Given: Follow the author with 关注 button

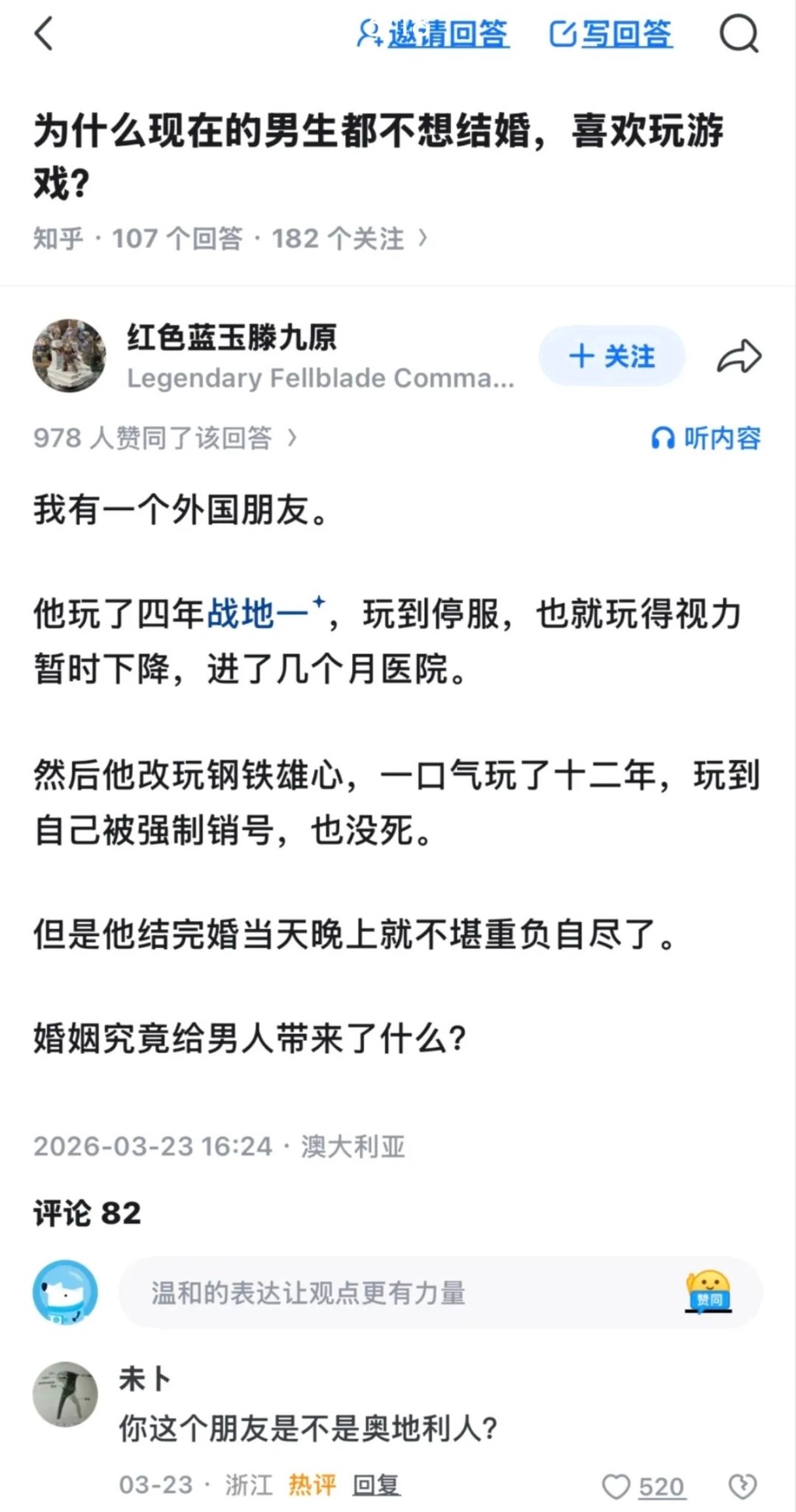Looking at the screenshot, I should coord(612,357).
